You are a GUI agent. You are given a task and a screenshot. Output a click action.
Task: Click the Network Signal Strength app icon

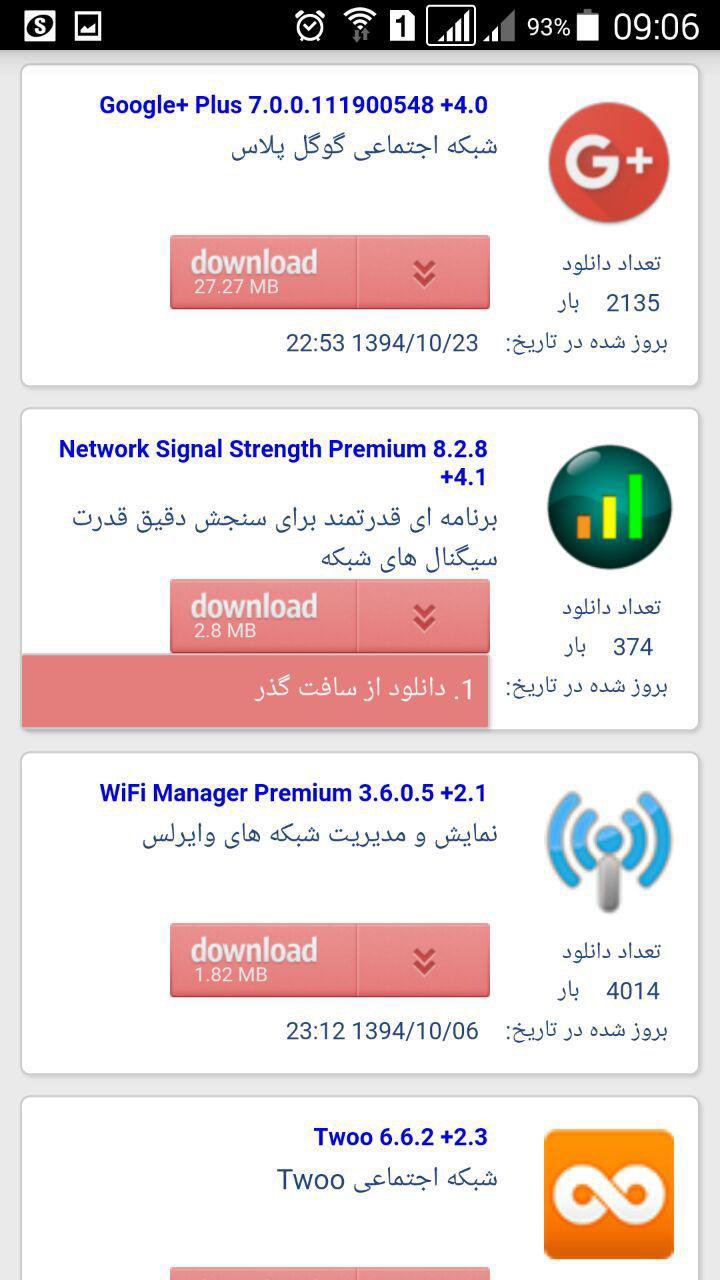point(607,507)
